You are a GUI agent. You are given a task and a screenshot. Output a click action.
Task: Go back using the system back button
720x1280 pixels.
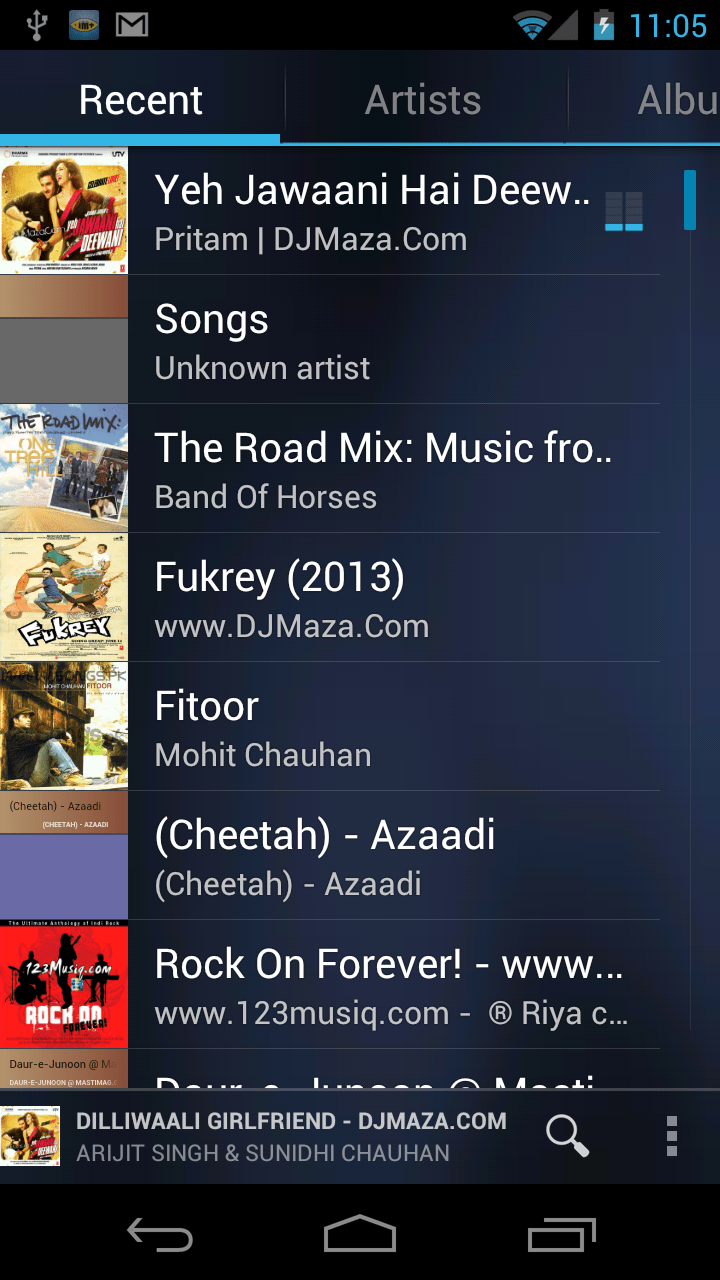coord(160,1234)
